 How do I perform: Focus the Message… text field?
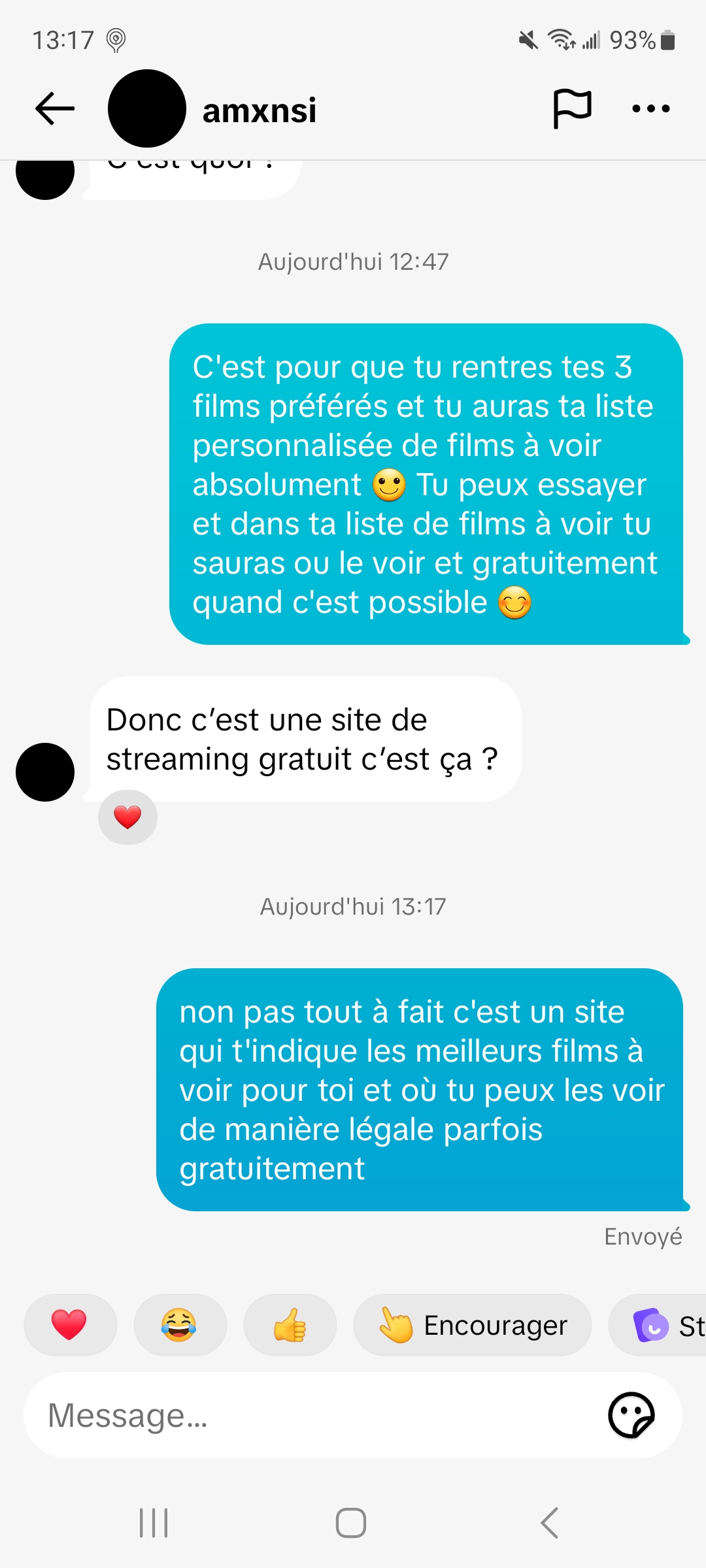click(314, 1416)
